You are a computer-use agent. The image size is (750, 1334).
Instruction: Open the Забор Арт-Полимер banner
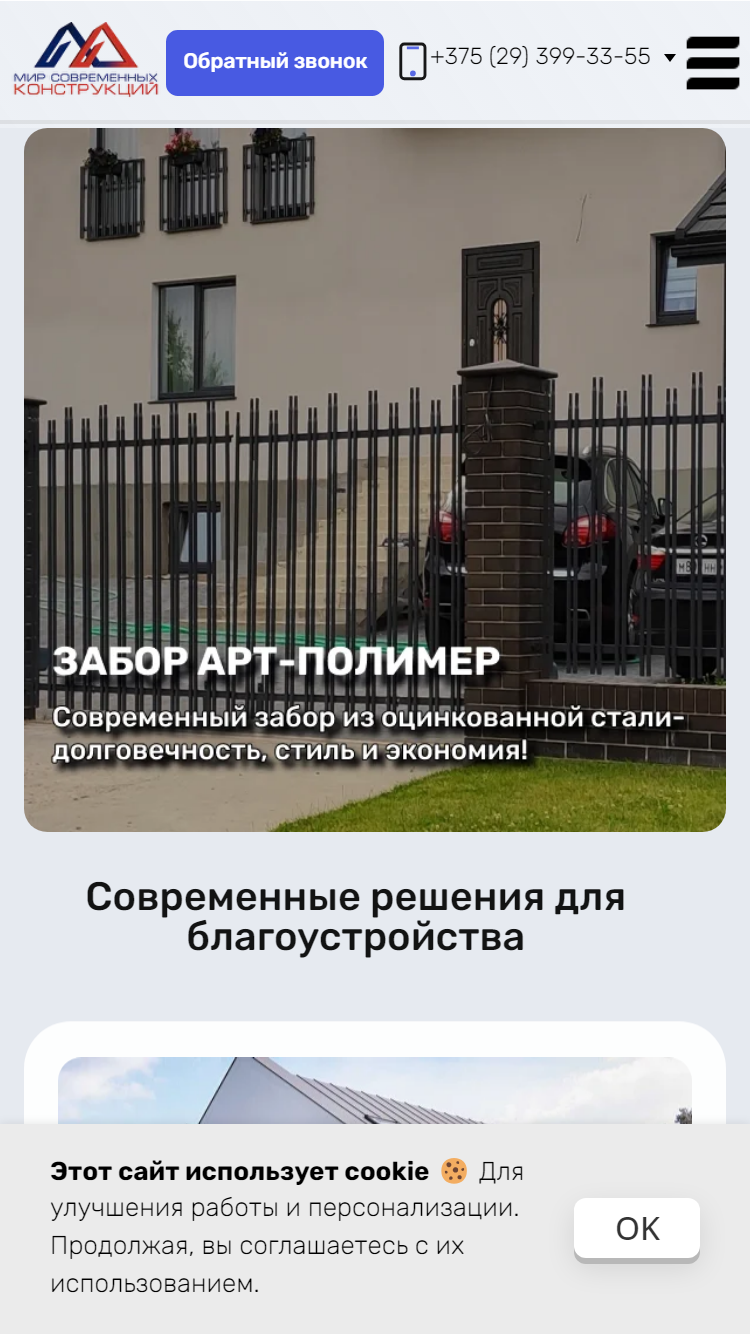click(x=375, y=480)
